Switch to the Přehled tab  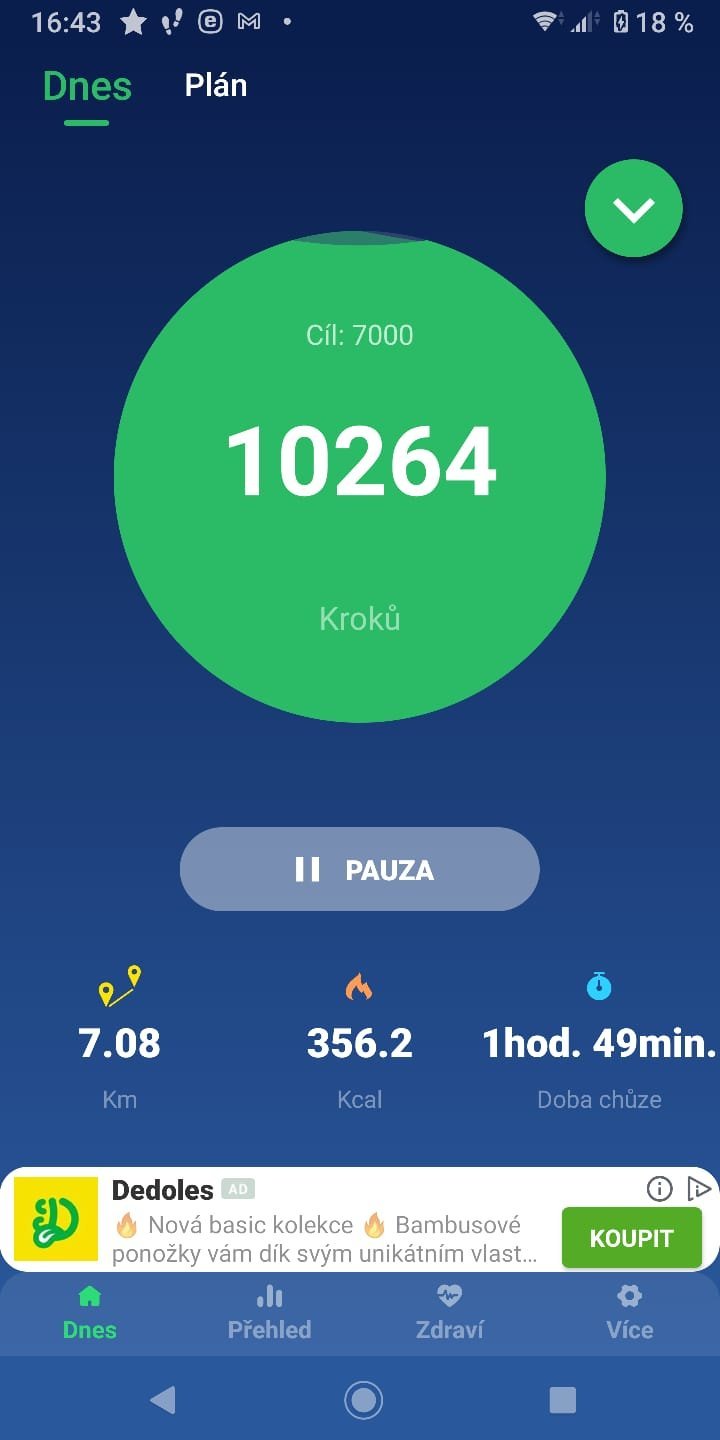pyautogui.click(x=269, y=1313)
